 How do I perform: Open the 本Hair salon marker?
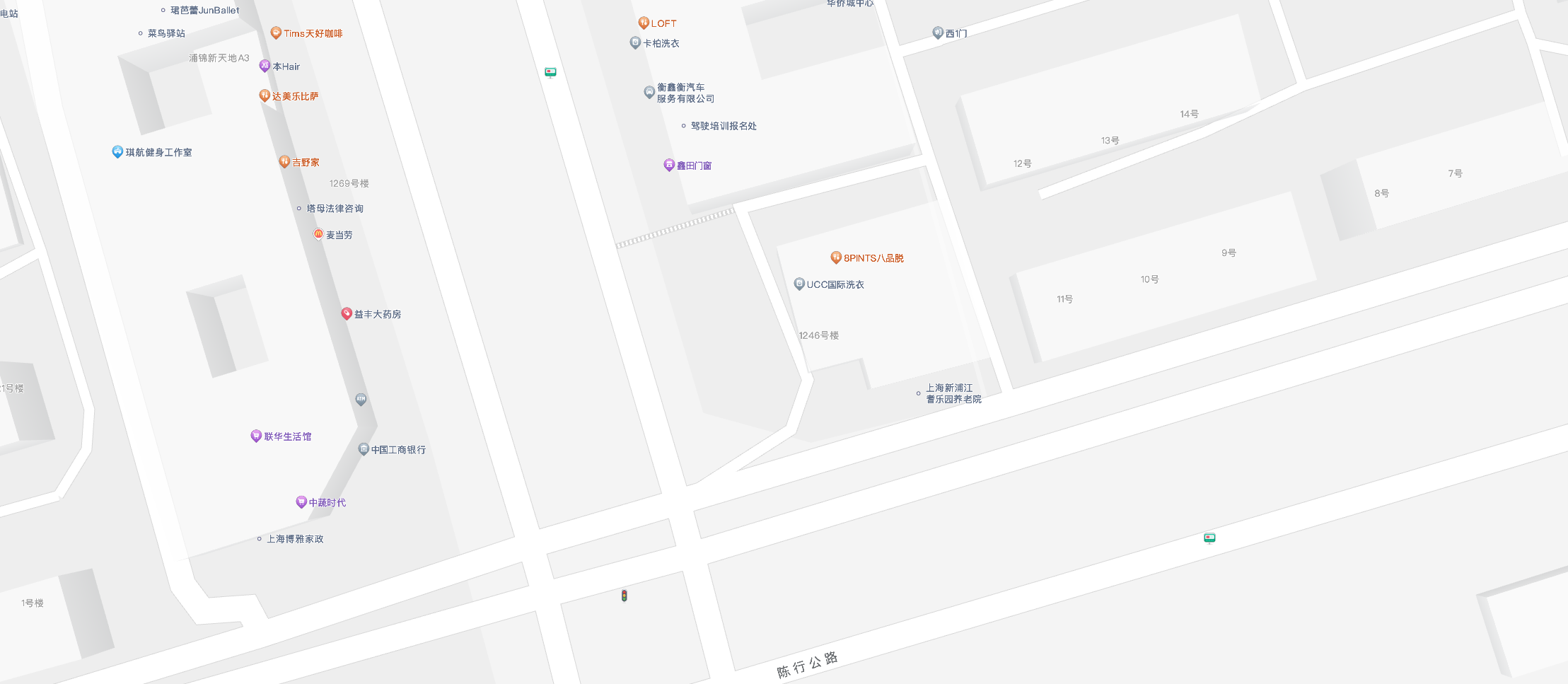click(265, 66)
